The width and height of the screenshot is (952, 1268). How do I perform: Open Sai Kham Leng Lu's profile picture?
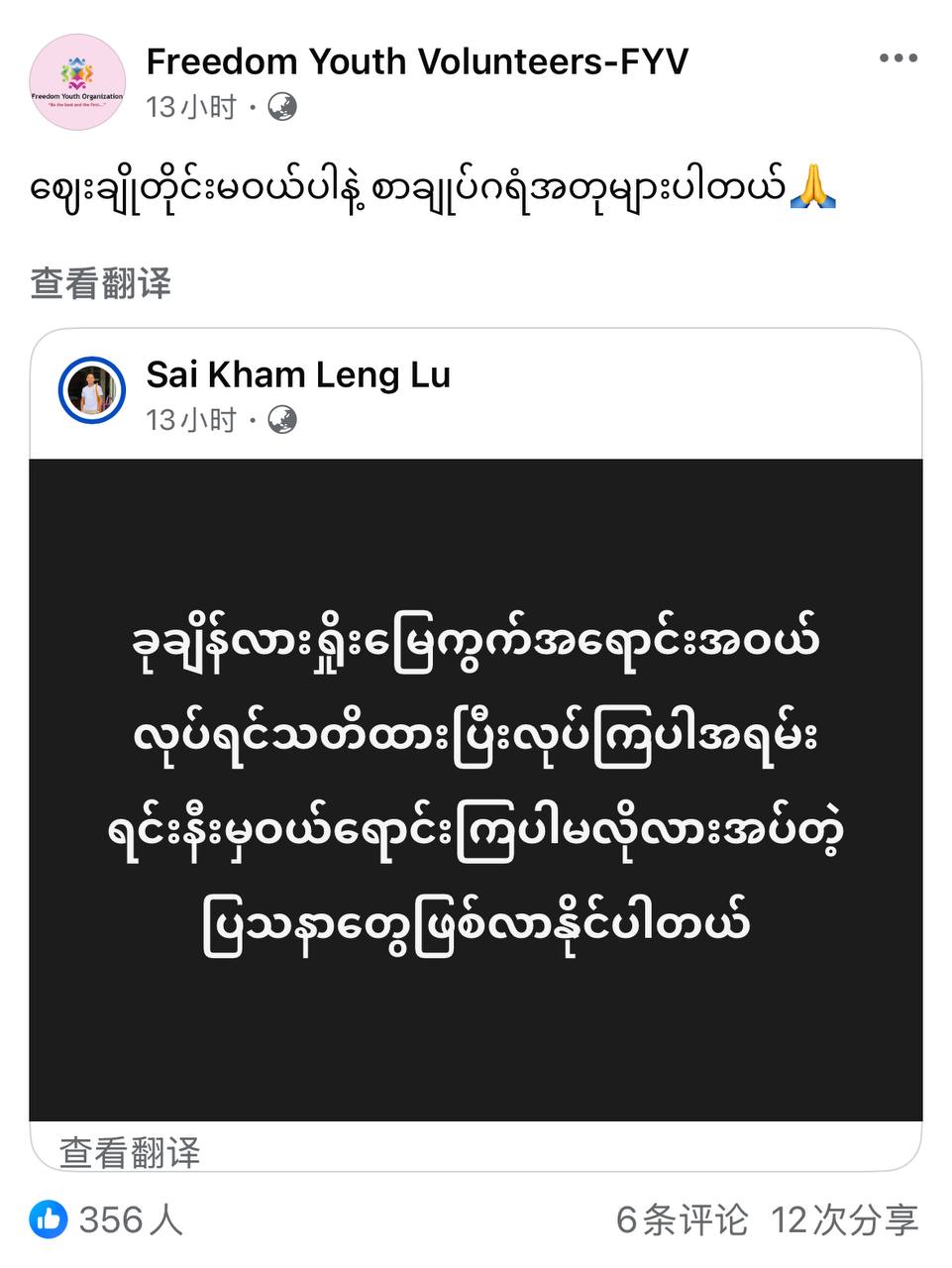pos(92,391)
